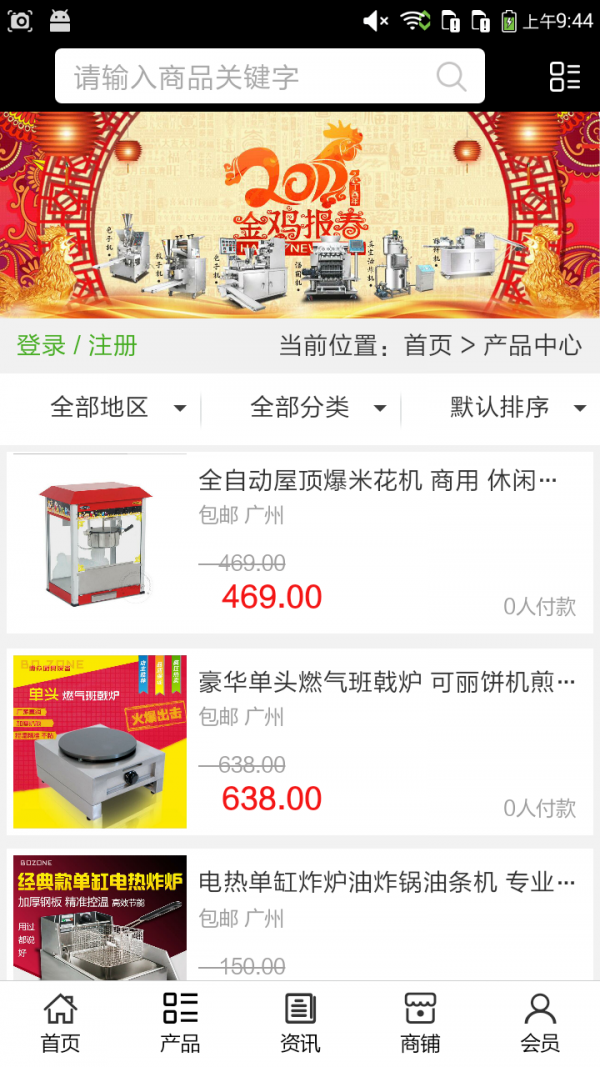Open the 会员 tab
This screenshot has width=600, height=1067.
coord(540,1022)
